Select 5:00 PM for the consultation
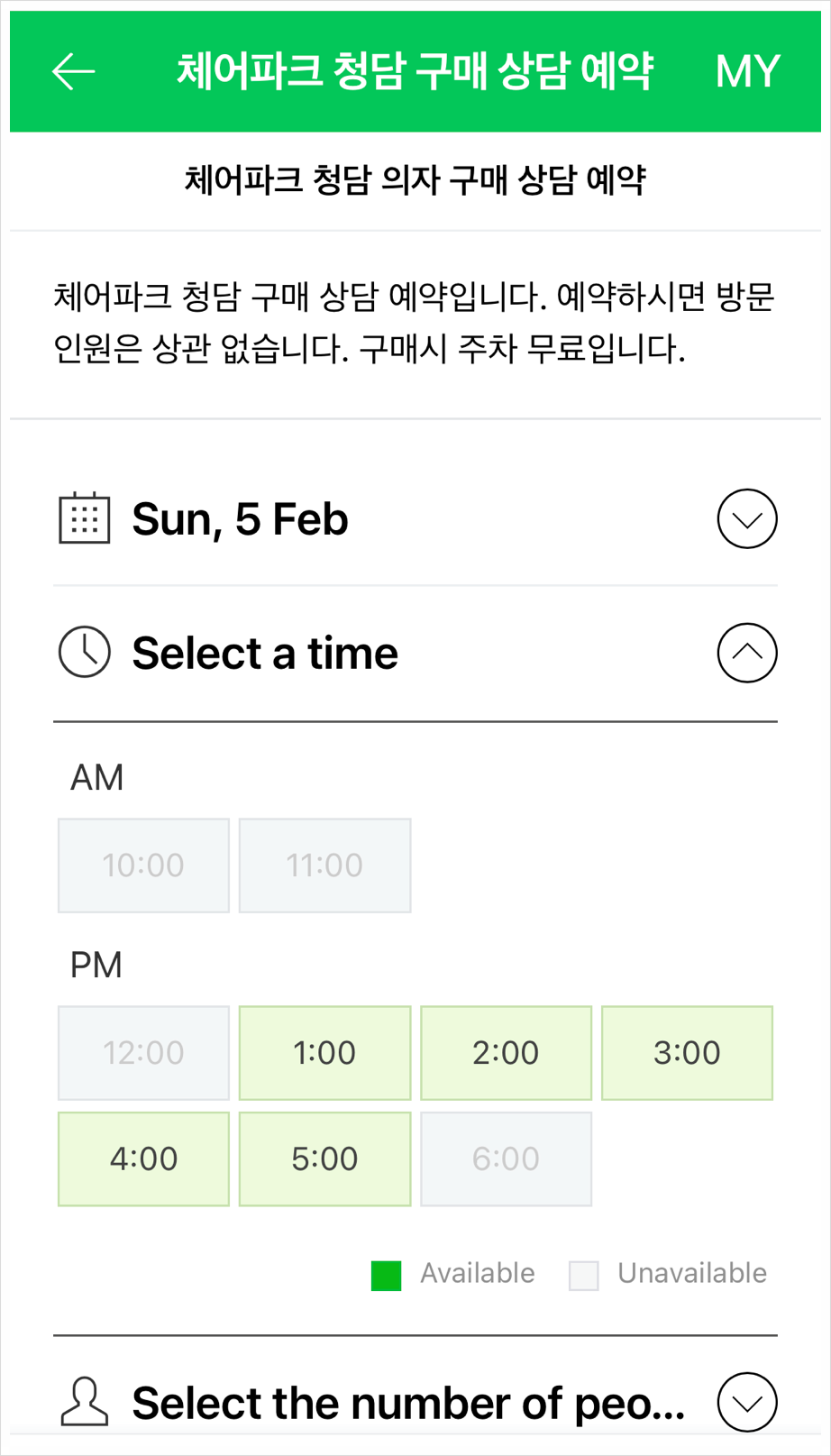Screen dimensions: 831x1456 (x=324, y=1158)
